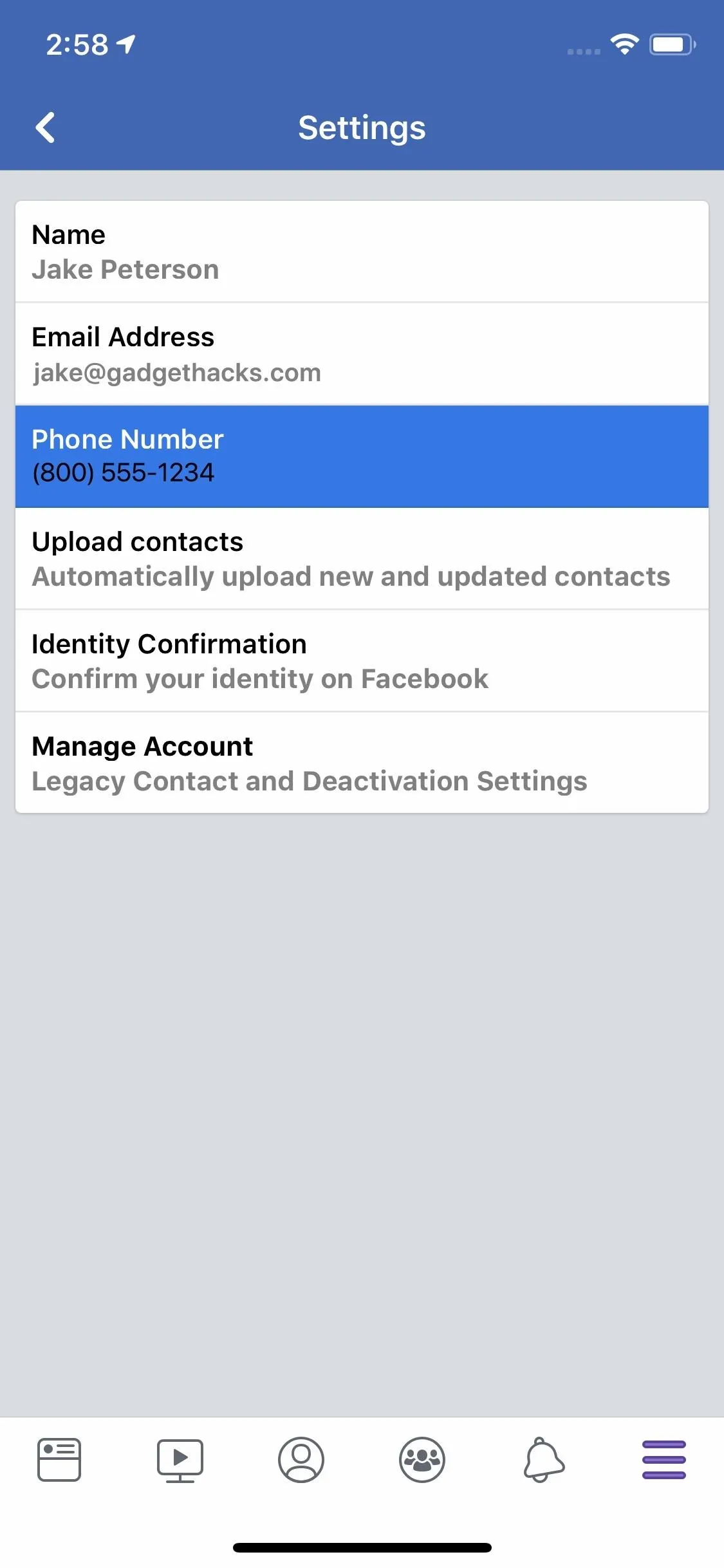The height and width of the screenshot is (1568, 724).
Task: Switch to the Groups tab
Action: tap(422, 1460)
